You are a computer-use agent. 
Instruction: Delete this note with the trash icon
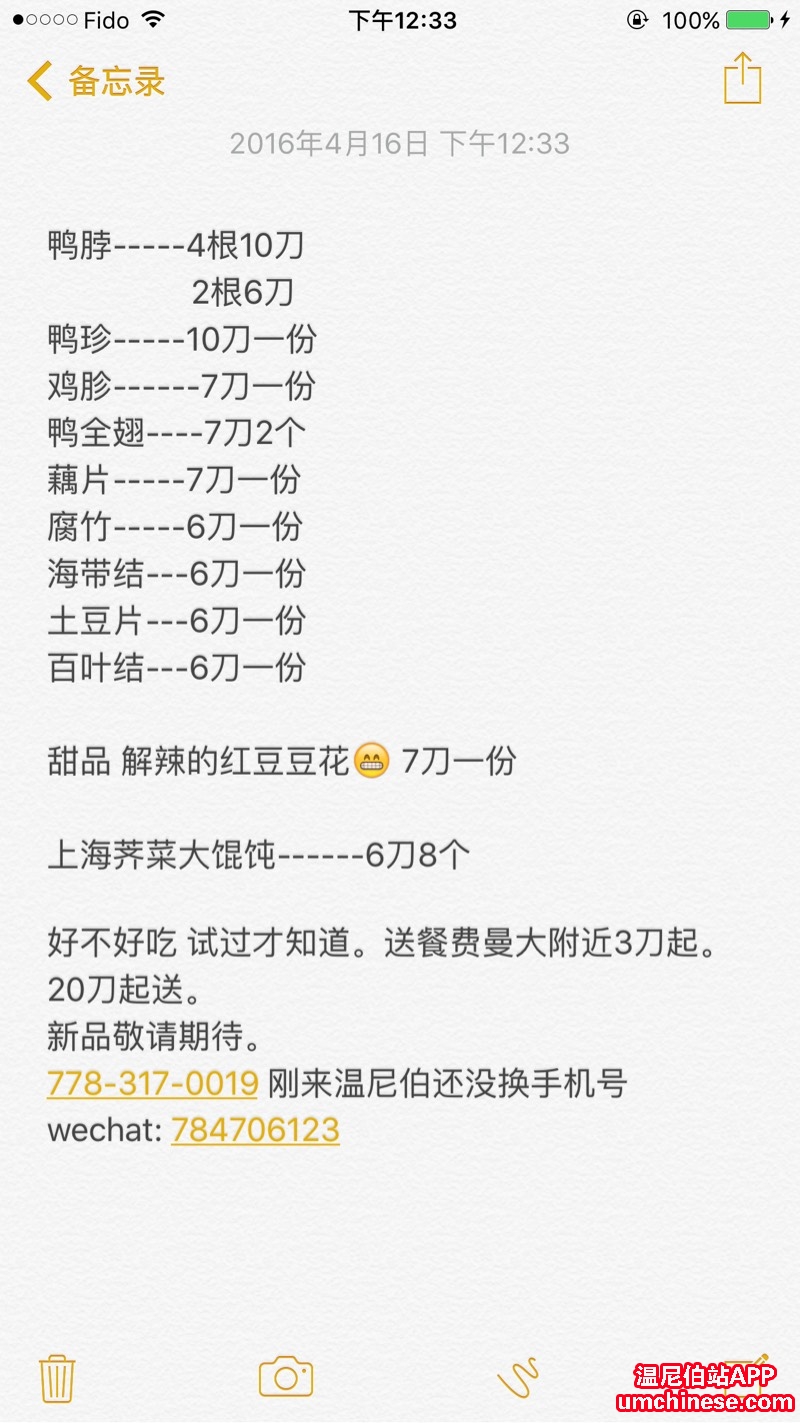58,1377
